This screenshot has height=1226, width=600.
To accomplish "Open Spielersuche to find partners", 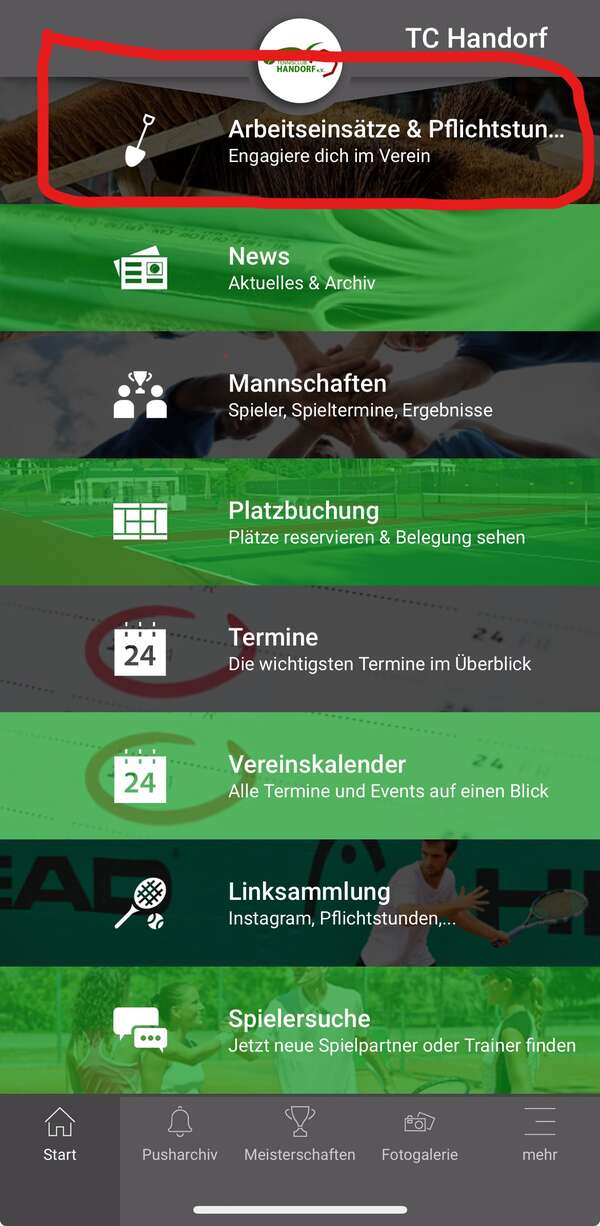I will tap(300, 1030).
